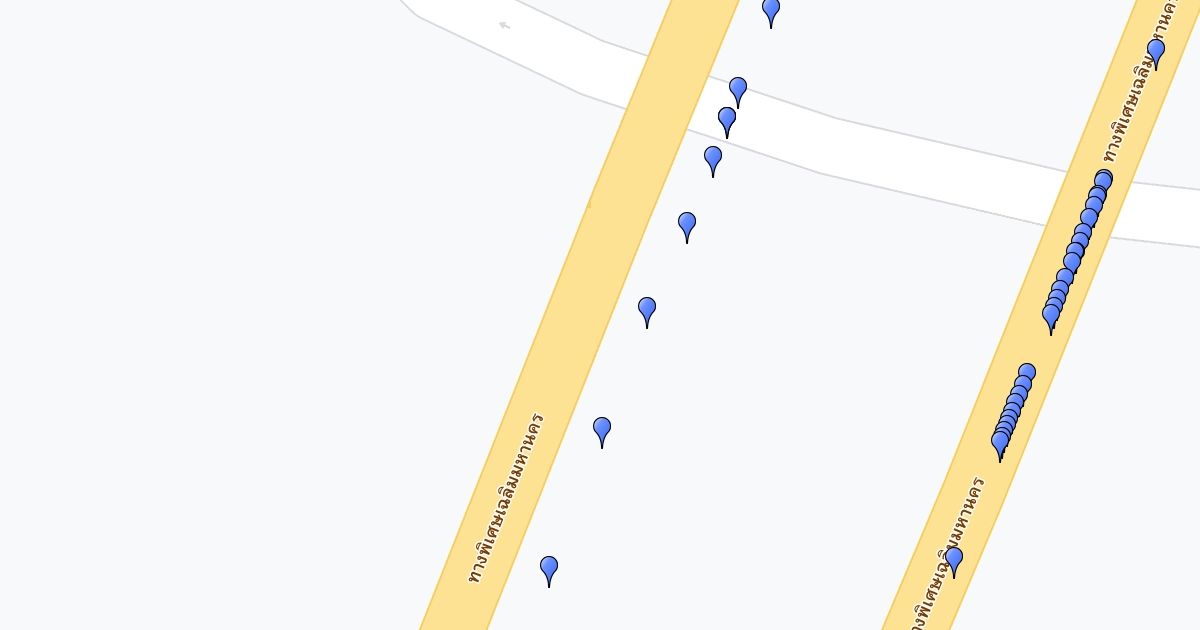Image resolution: width=1200 pixels, height=630 pixels.
Task: Select the pin overlapping the lower right road label
Action: click(954, 559)
